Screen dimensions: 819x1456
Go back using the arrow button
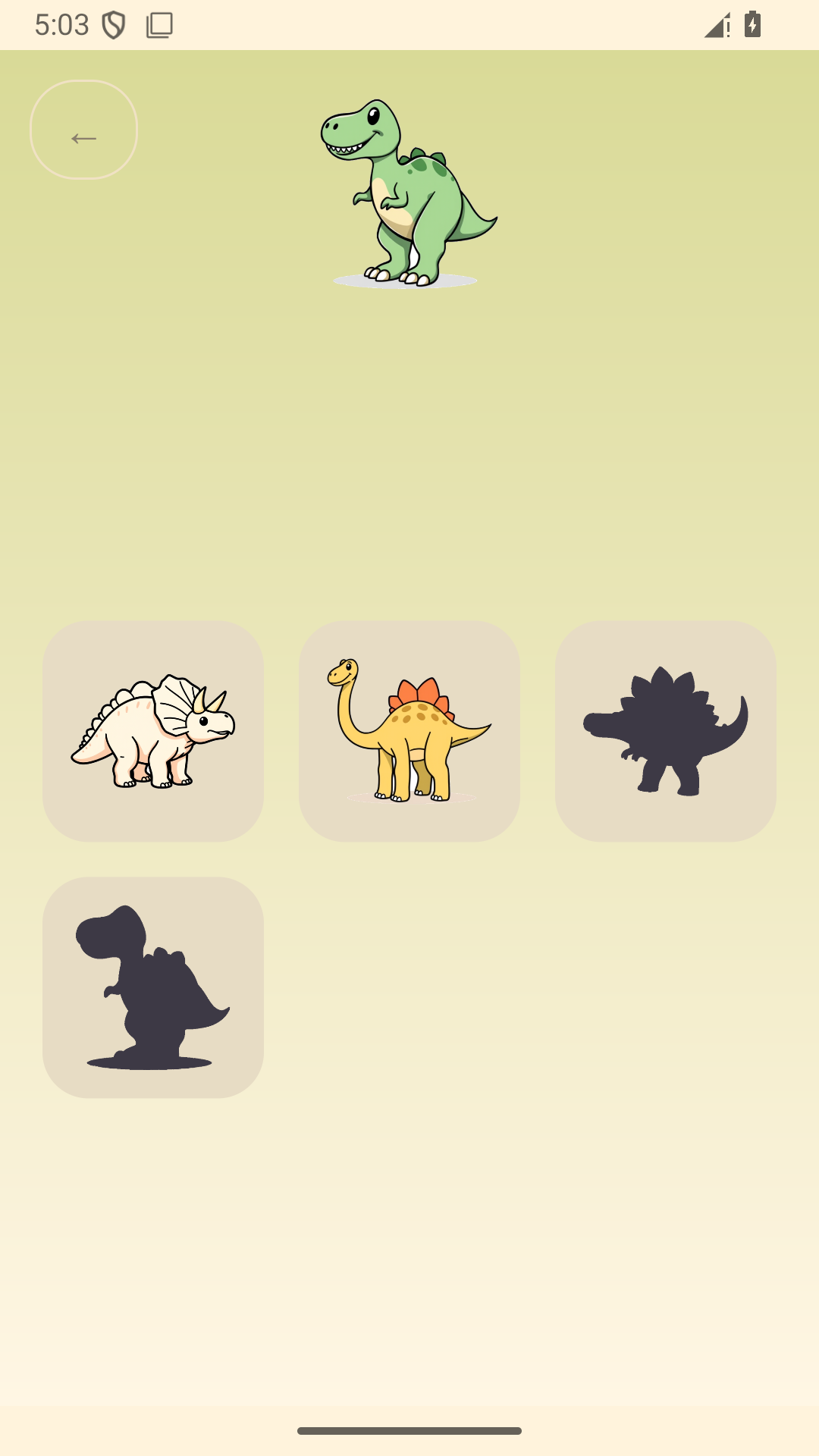point(83,130)
